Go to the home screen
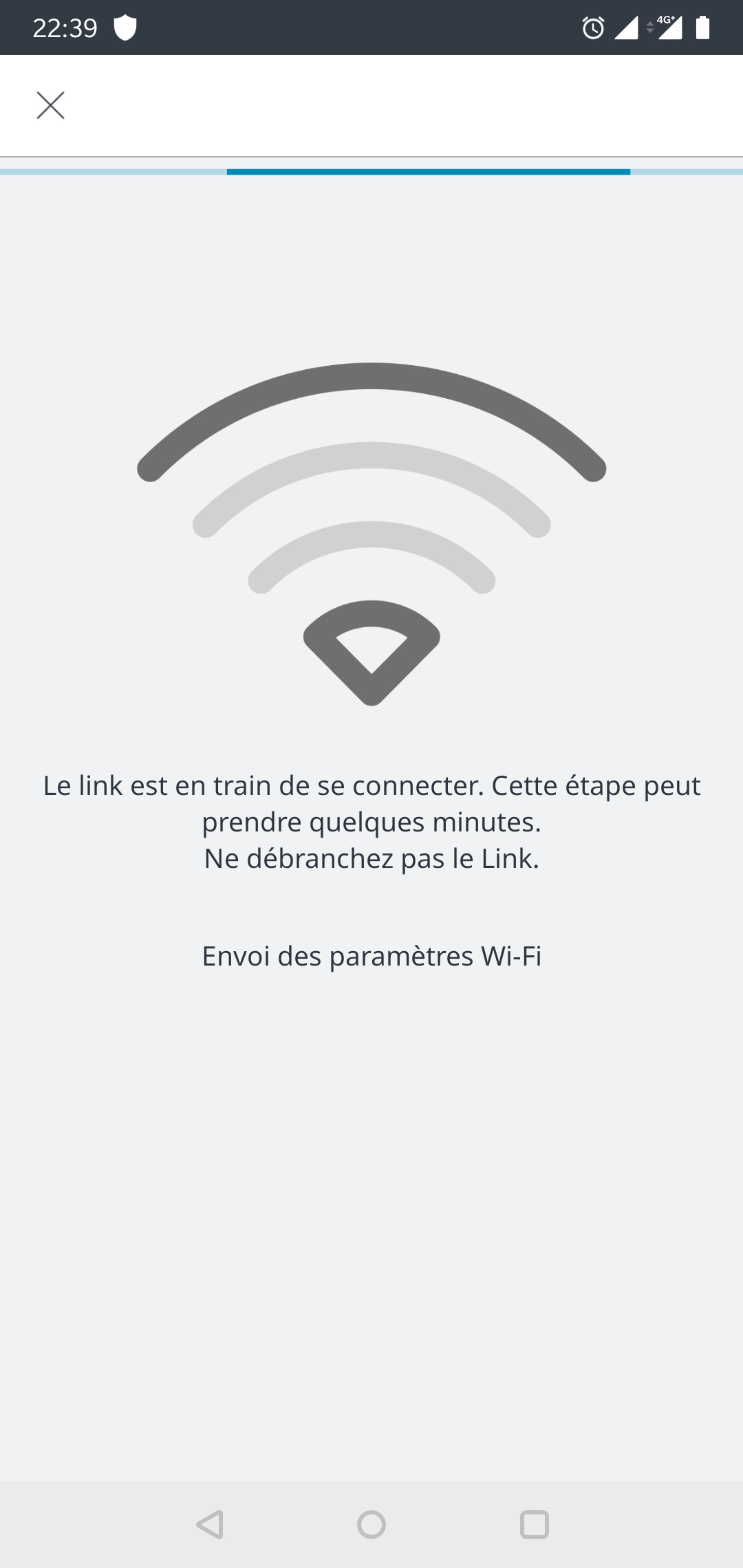The width and height of the screenshot is (743, 1568). (x=371, y=1525)
